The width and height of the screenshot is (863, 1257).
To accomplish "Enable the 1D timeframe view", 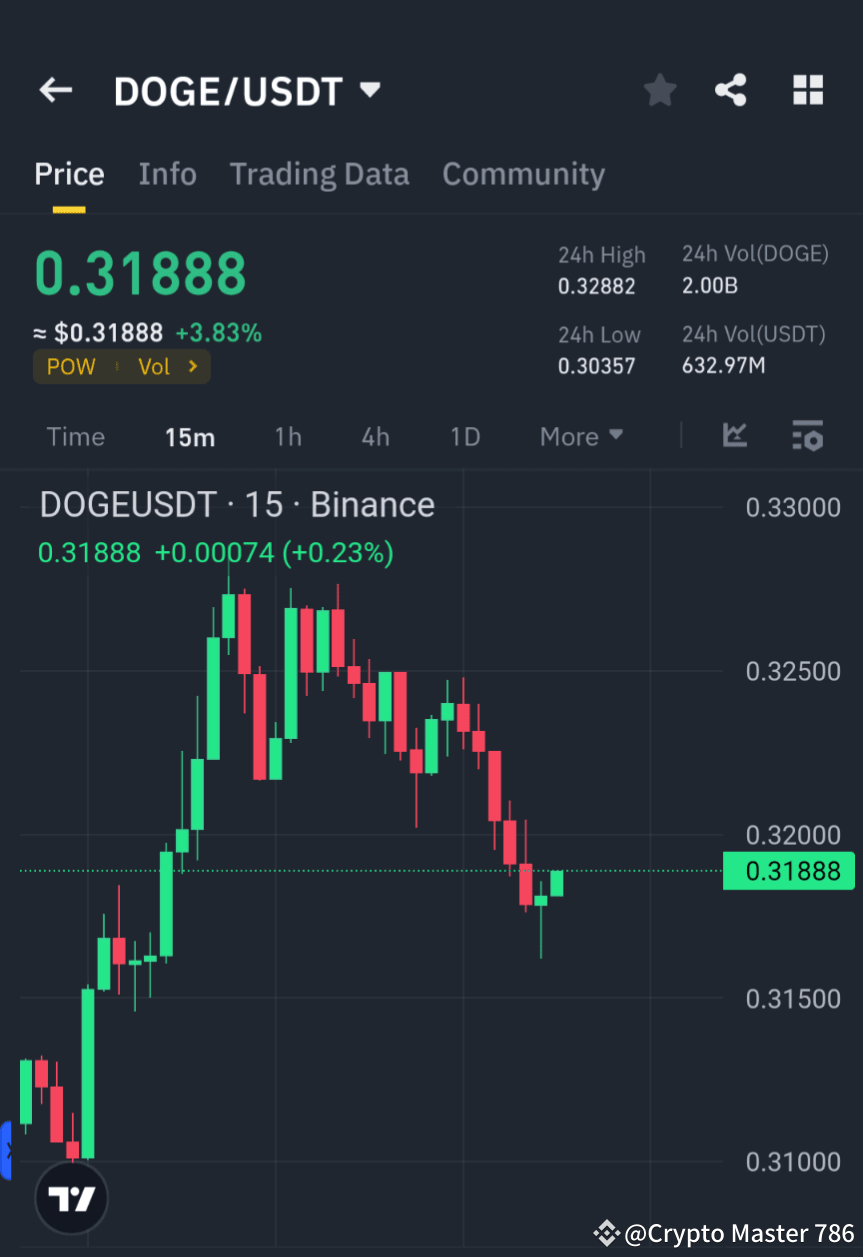I will [465, 436].
